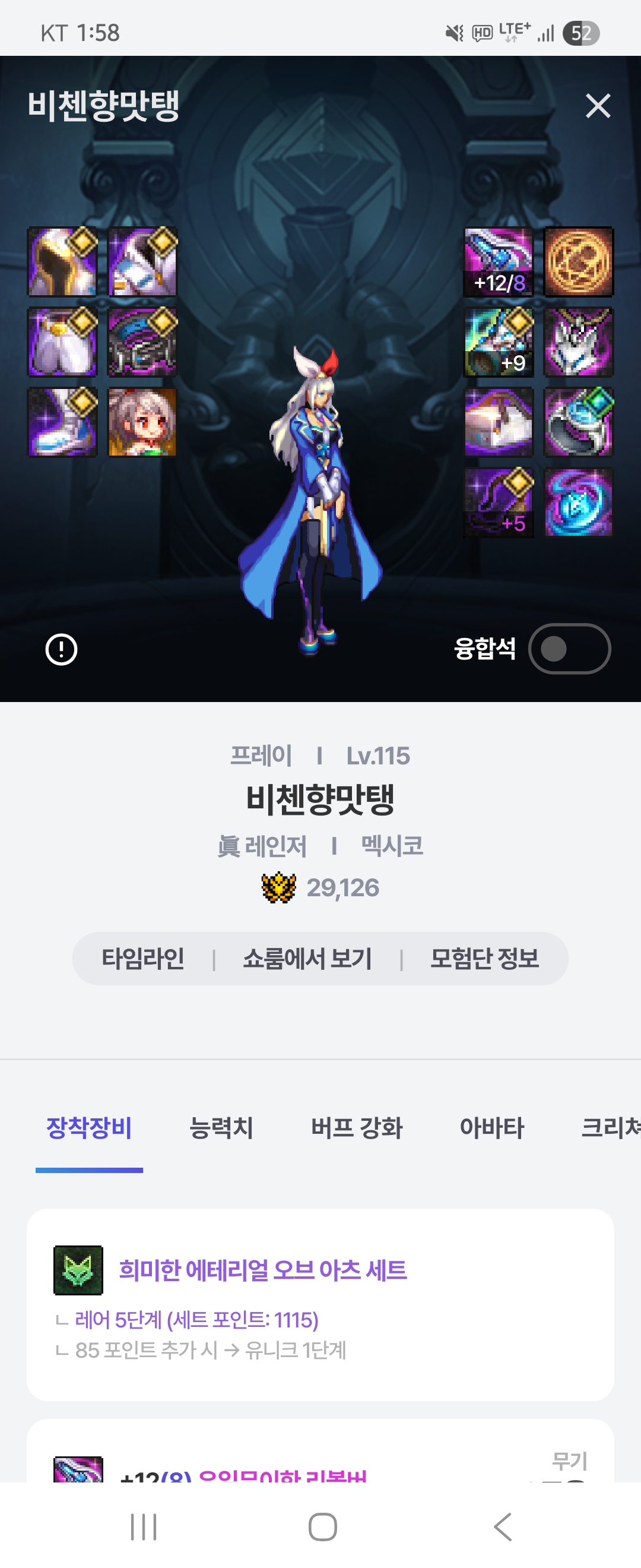Switch to the 버프 강화 tab
Image resolution: width=641 pixels, height=1568 pixels.
click(356, 1127)
